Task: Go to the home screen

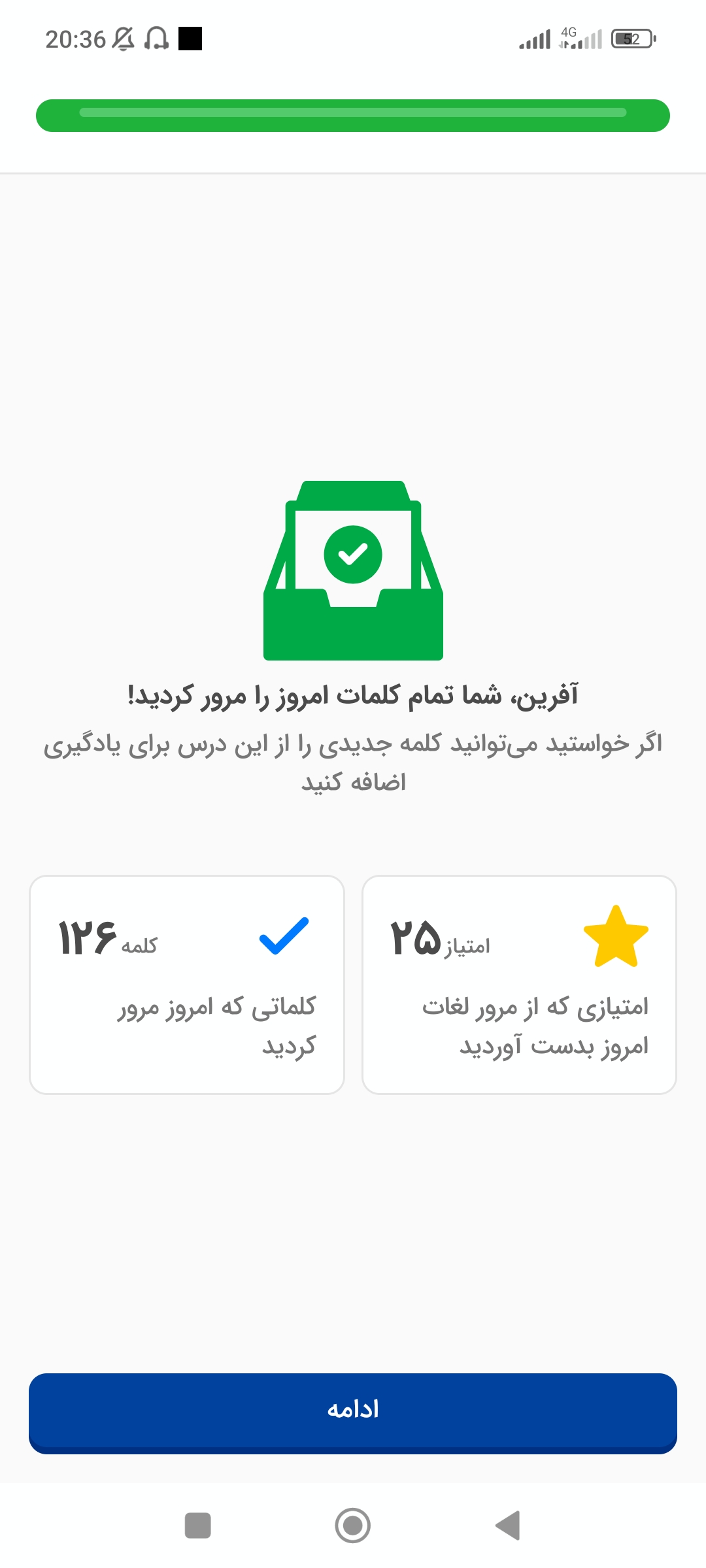Action: tap(353, 1526)
